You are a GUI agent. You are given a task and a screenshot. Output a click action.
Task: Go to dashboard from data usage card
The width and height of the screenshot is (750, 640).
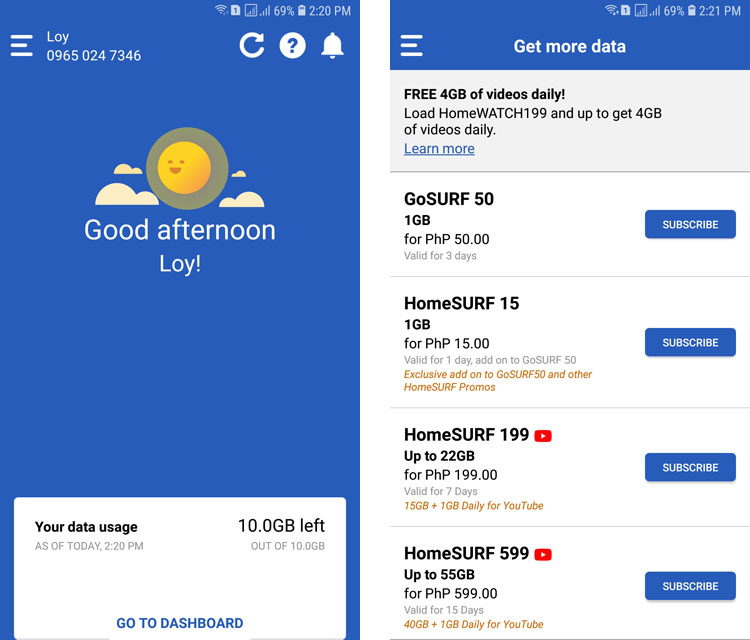pyautogui.click(x=180, y=623)
